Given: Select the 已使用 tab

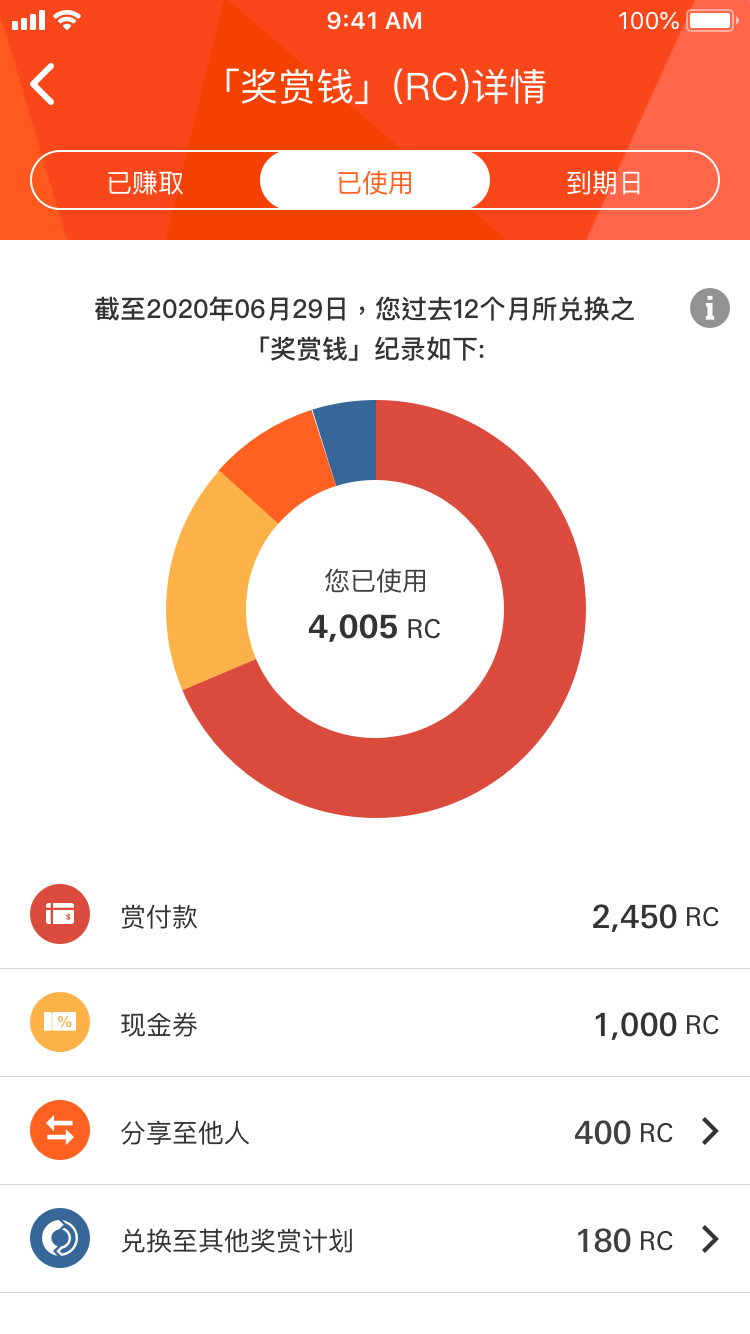Looking at the screenshot, I should (x=375, y=181).
